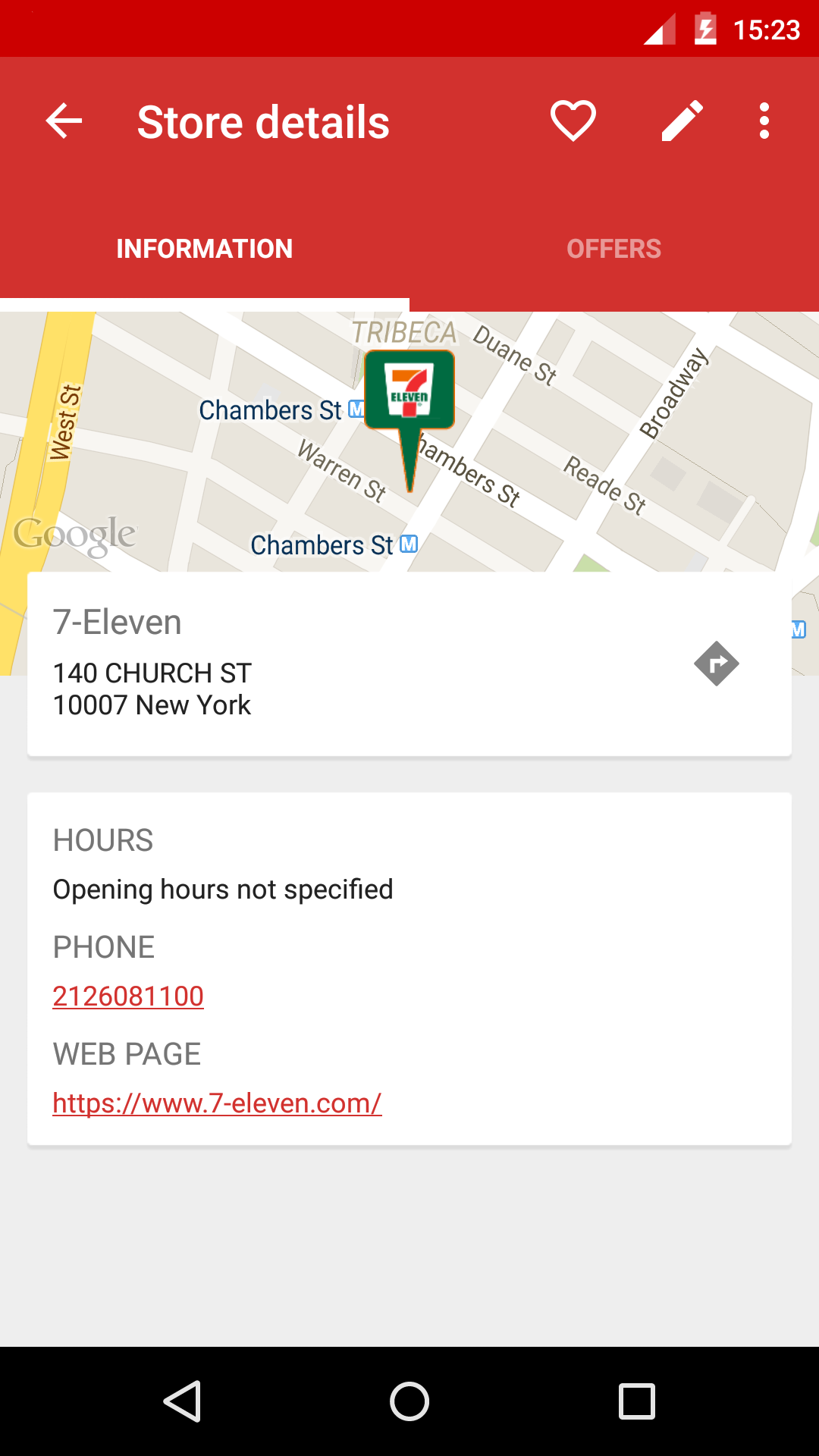The width and height of the screenshot is (819, 1456).
Task: Get directions to 7-Eleven
Action: coord(716,664)
